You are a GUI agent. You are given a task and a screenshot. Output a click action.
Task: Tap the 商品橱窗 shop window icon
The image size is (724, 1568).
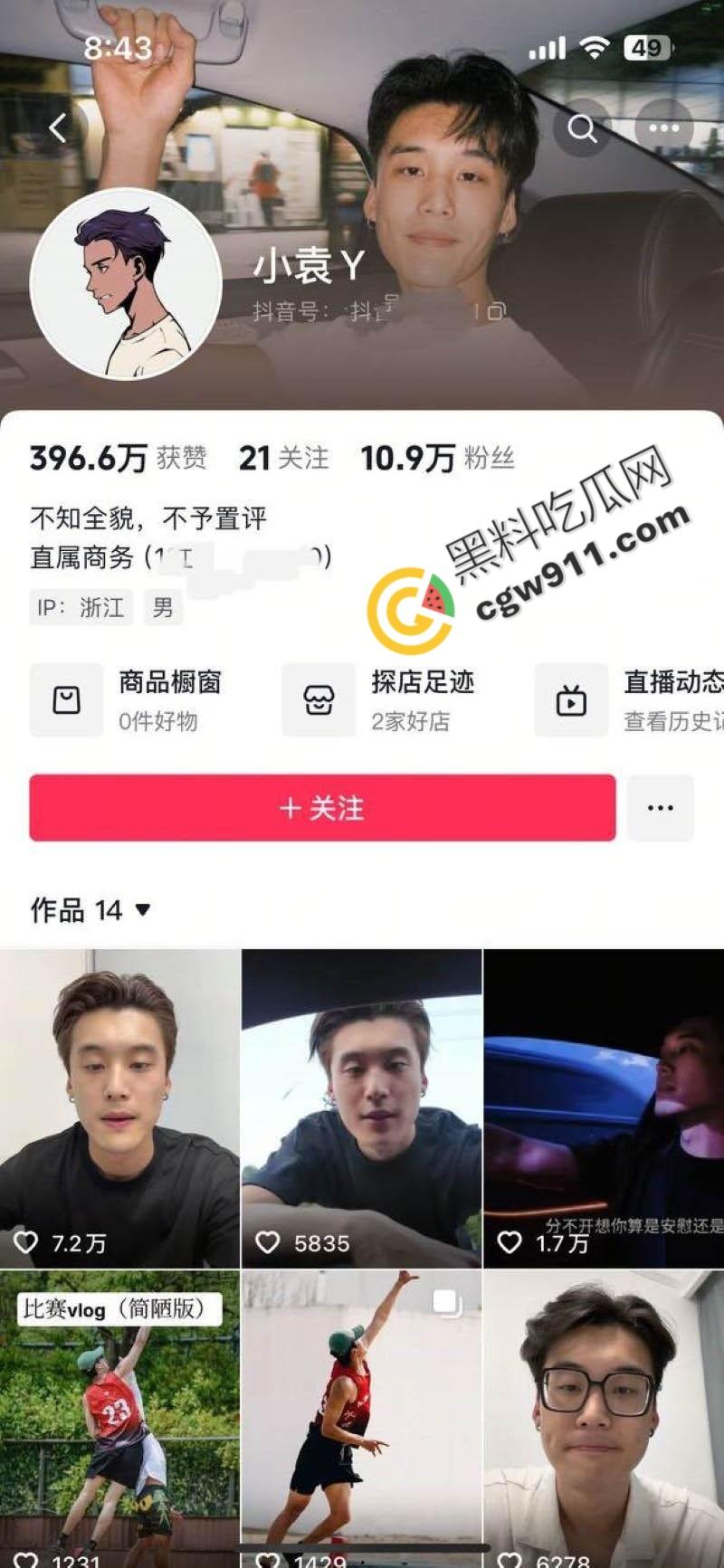pos(64,700)
